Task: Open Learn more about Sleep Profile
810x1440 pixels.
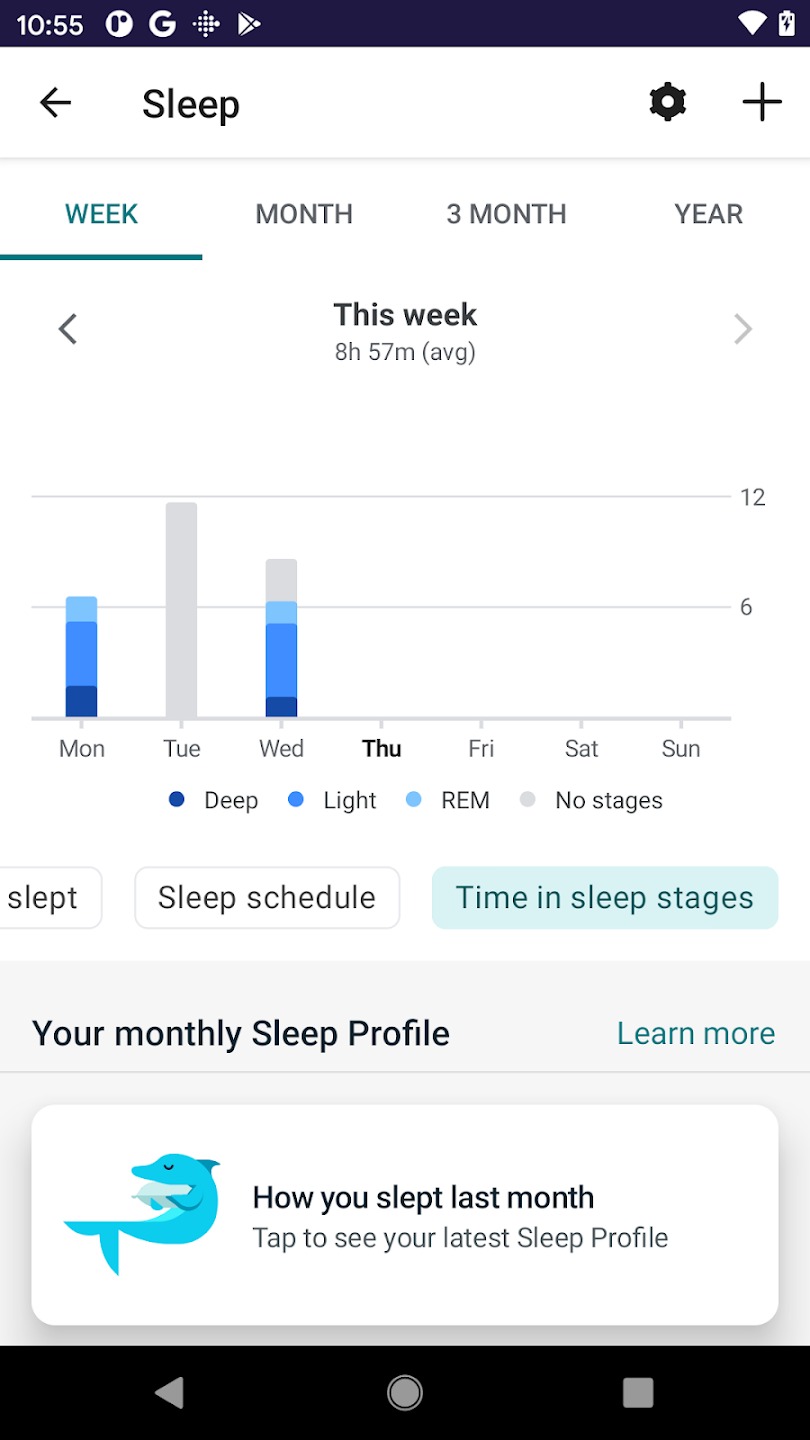Action: click(x=695, y=1033)
